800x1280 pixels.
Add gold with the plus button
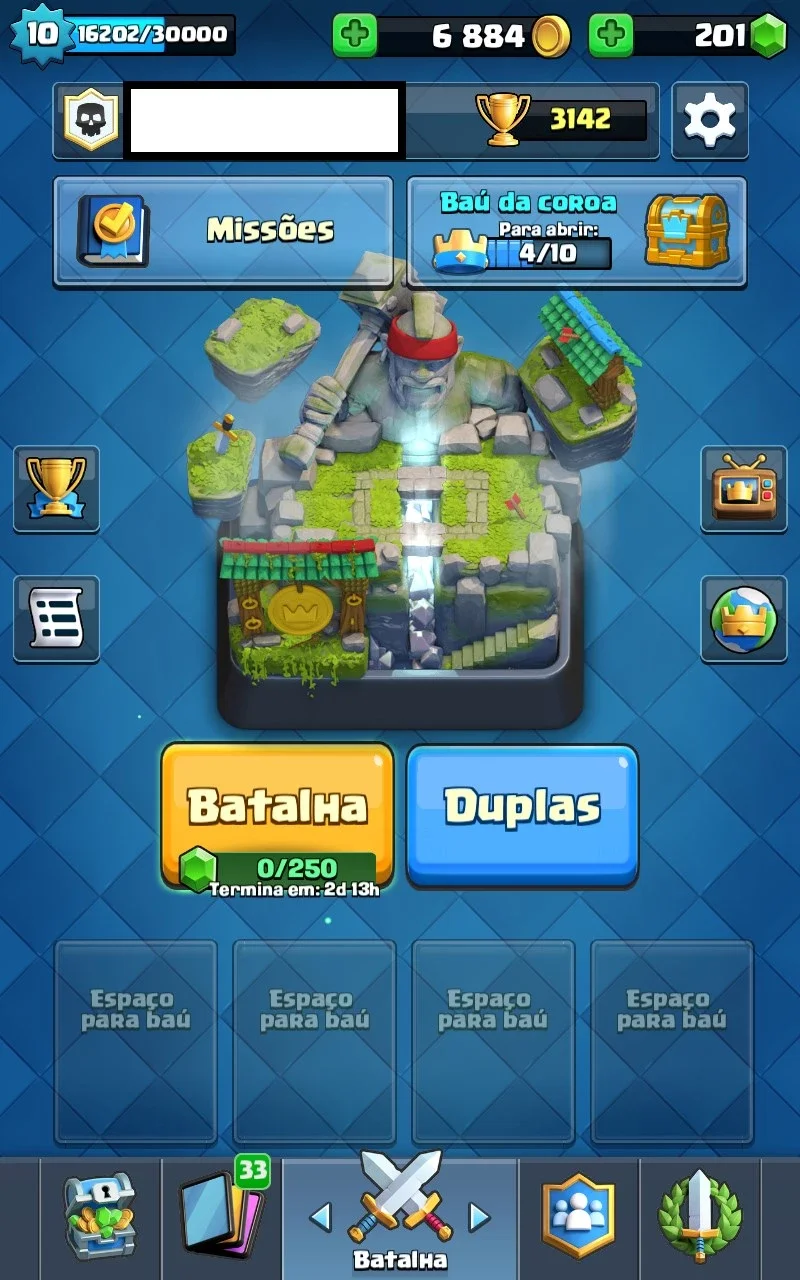coord(354,36)
